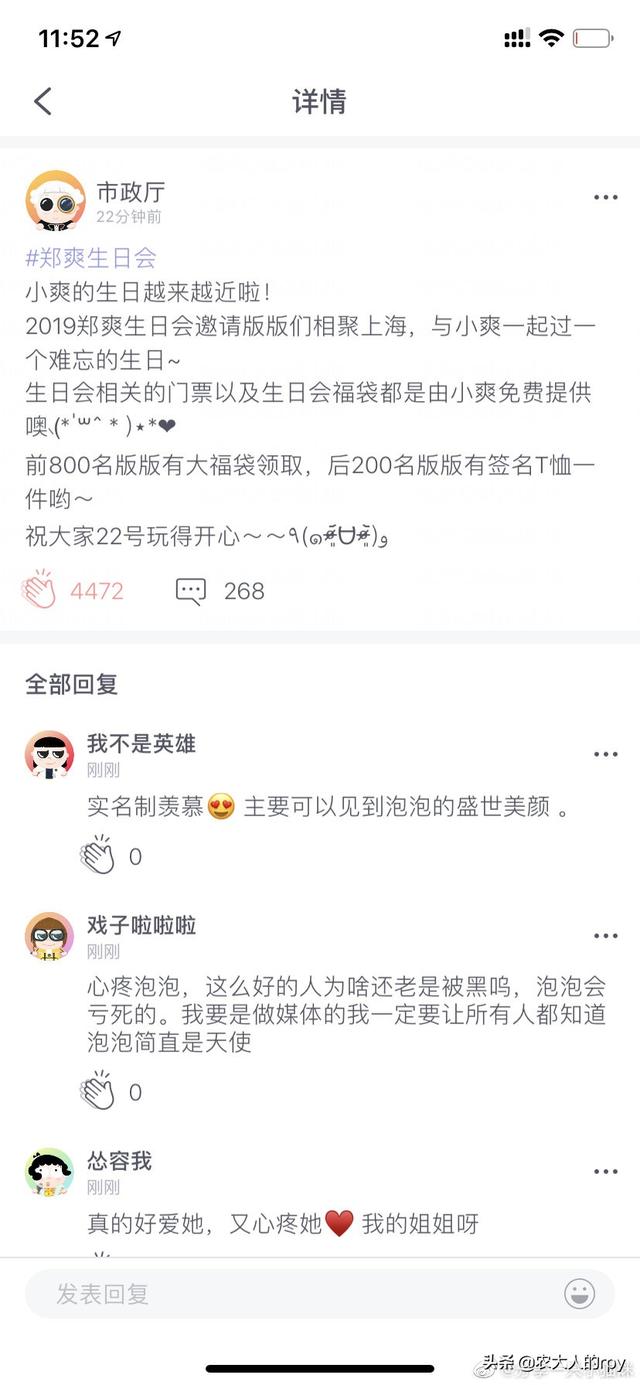Open more options for 我不是英雄's reply
The image size is (640, 1385).
[605, 755]
